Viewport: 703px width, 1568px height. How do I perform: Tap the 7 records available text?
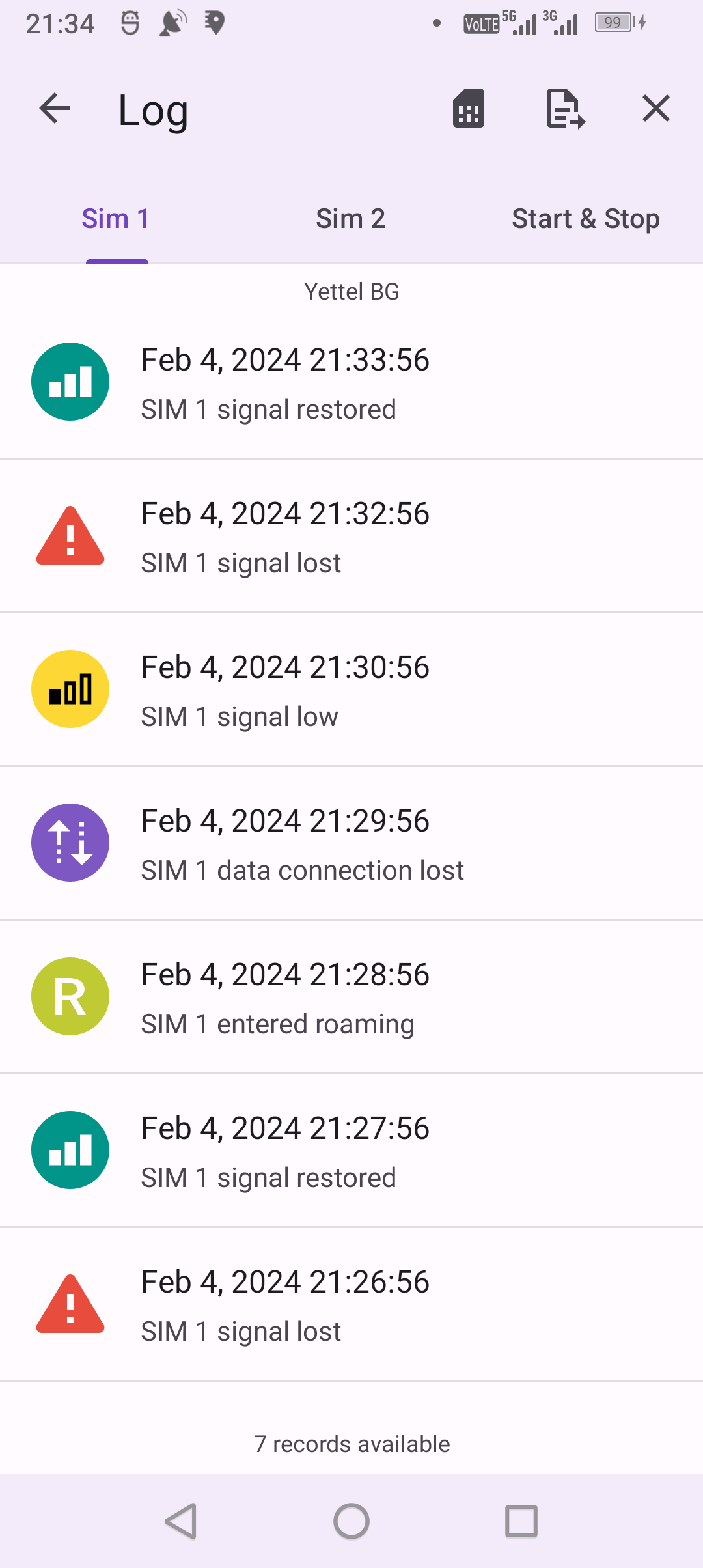click(x=351, y=1444)
